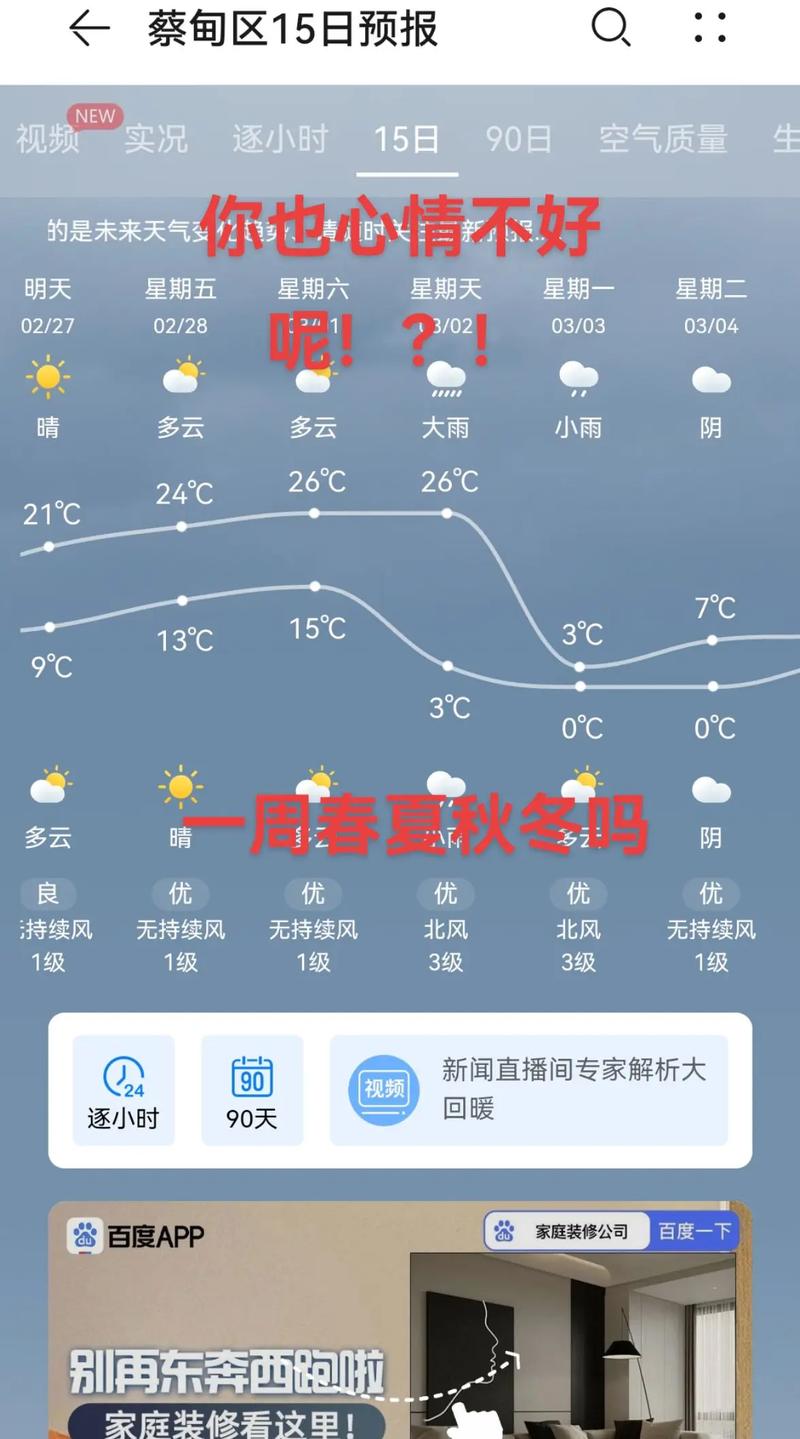
Task: Open the search icon at top right
Action: click(x=610, y=29)
